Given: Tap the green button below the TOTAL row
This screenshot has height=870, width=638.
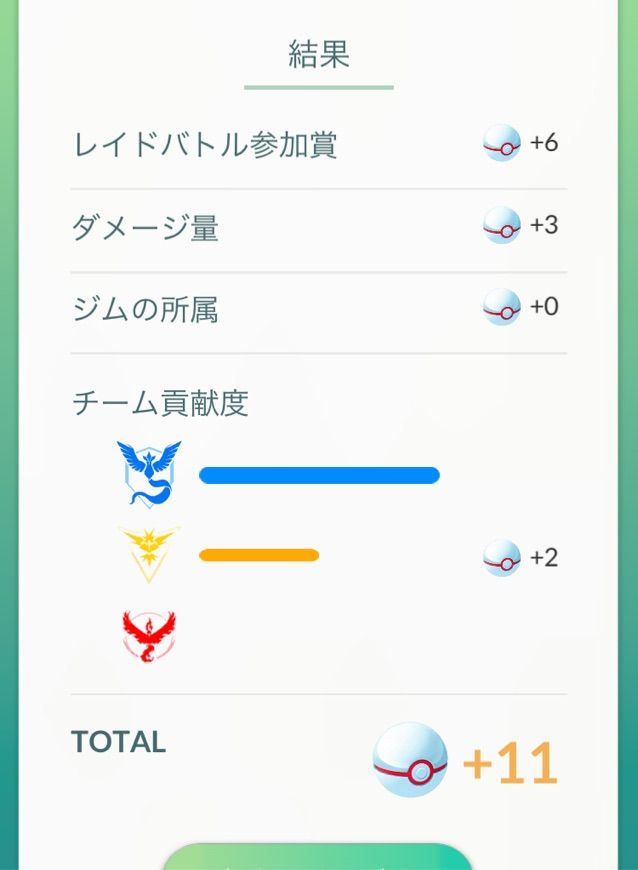Looking at the screenshot, I should pyautogui.click(x=317, y=858).
